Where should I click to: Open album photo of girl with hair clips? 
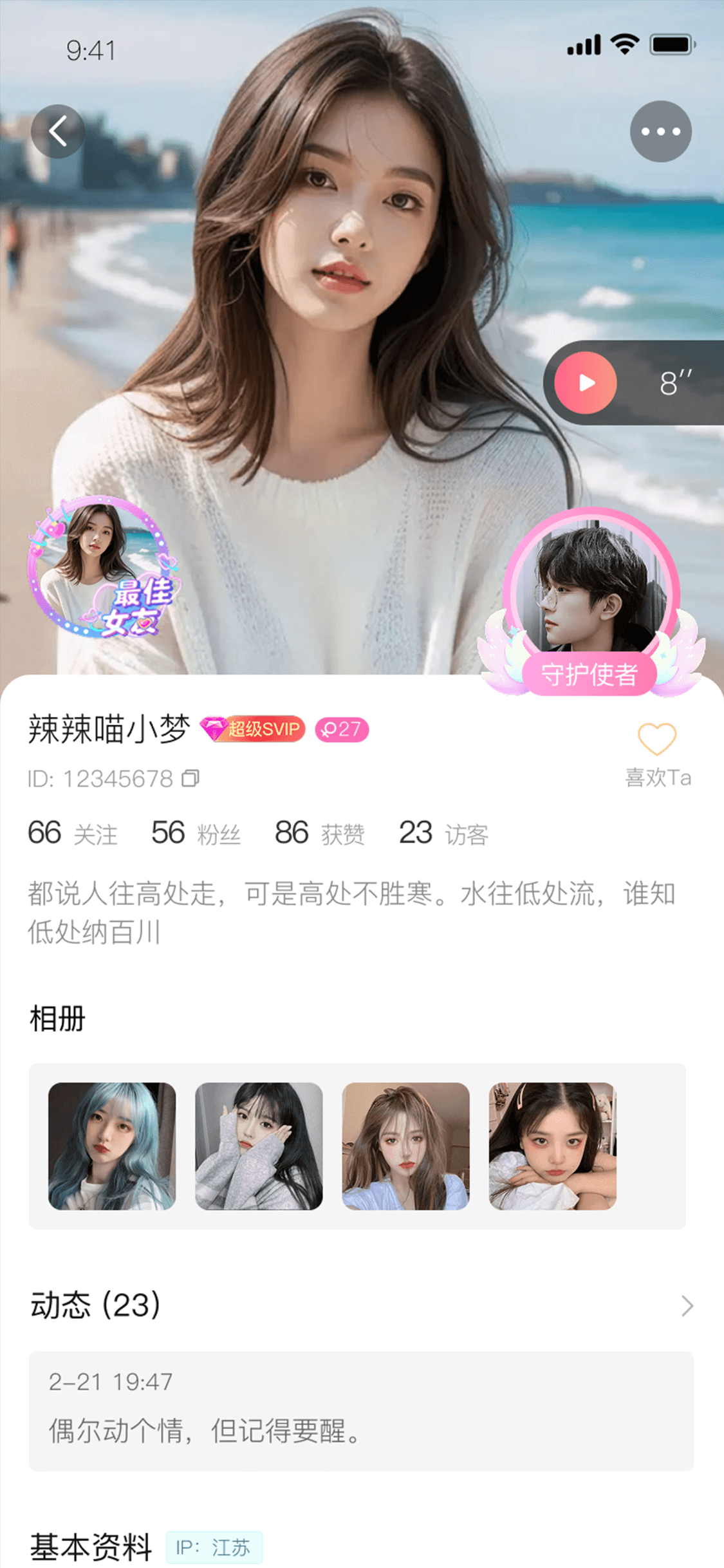click(x=552, y=1146)
